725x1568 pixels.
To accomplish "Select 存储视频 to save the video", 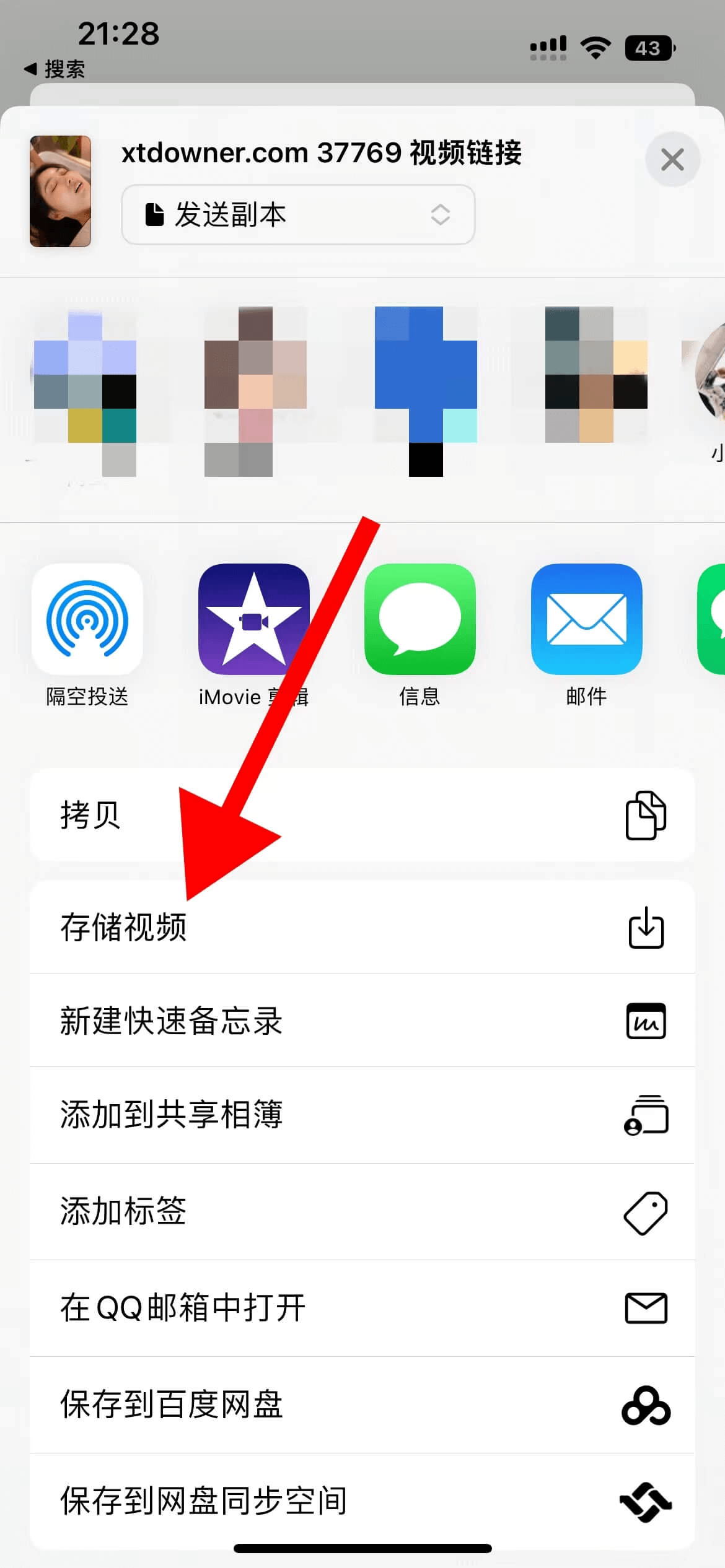I will coord(362,927).
